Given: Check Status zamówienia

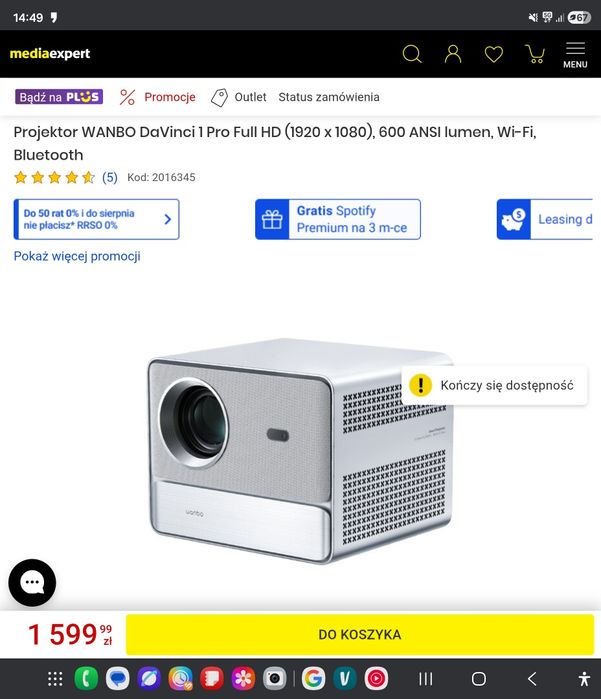Looking at the screenshot, I should click(329, 97).
